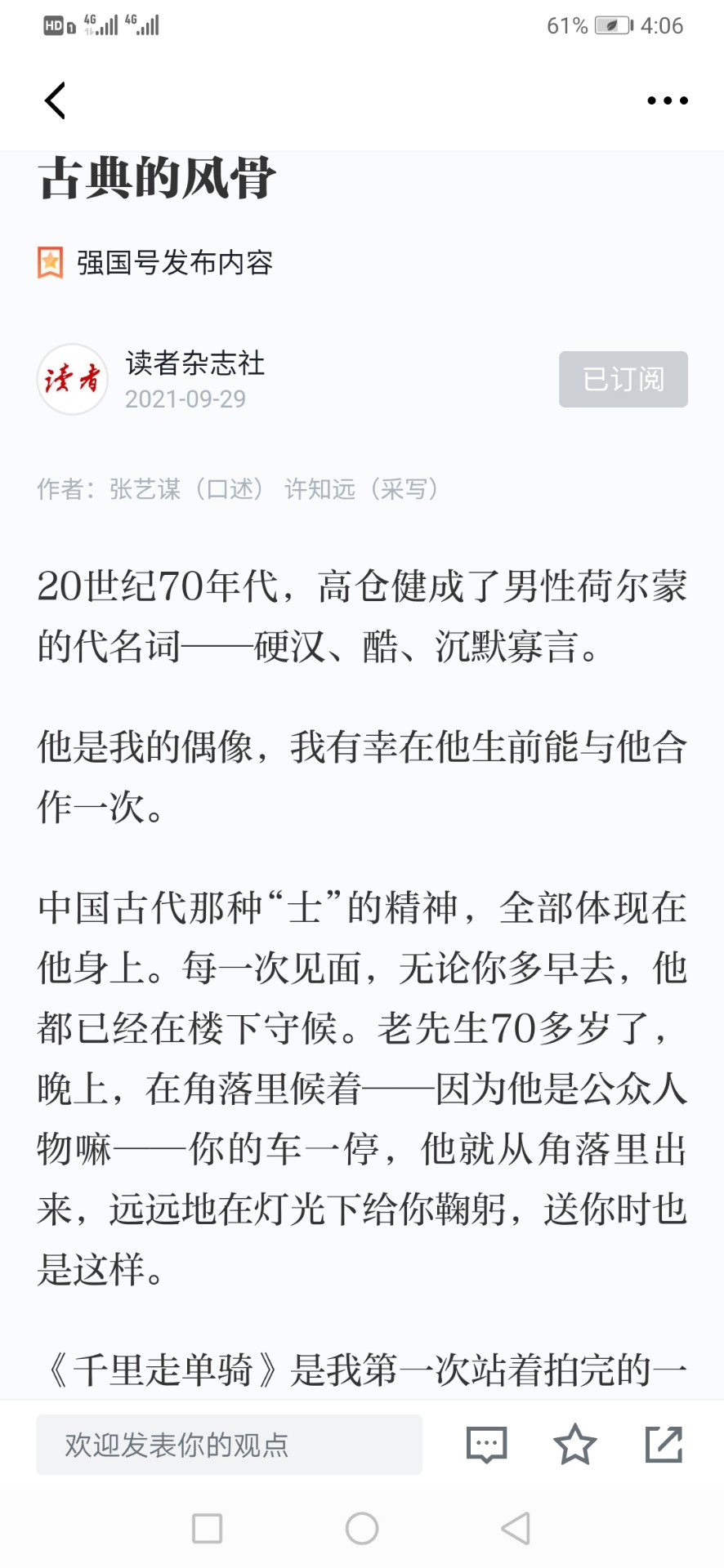Screen dimensions: 724x1568
Task: Tap the 已订阅 subscribed button
Action: (x=623, y=379)
